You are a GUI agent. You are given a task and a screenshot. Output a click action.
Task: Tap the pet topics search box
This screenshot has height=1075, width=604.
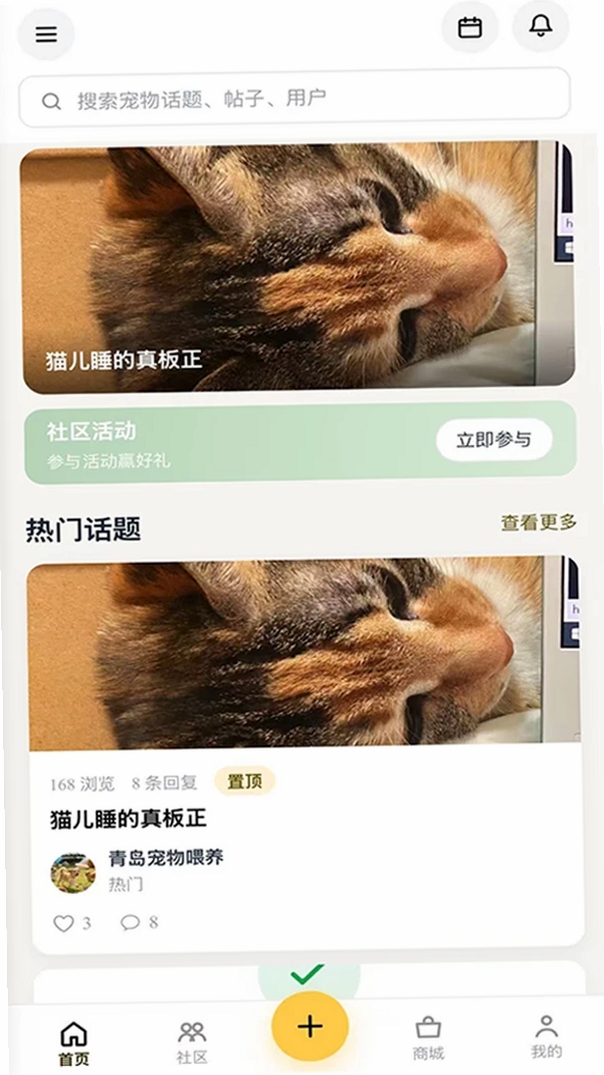[295, 98]
